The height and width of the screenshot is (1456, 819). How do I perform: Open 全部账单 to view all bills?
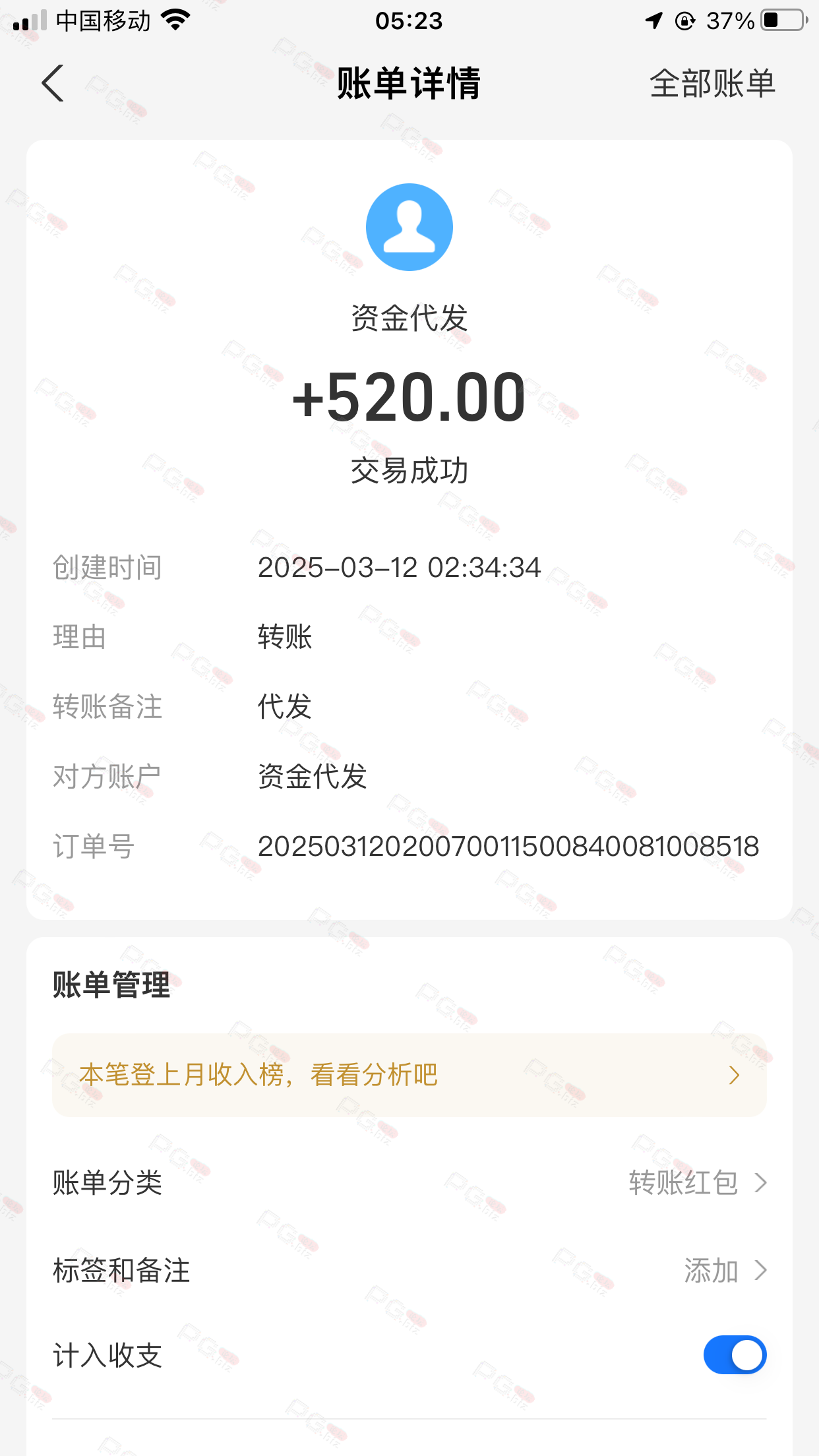(712, 84)
